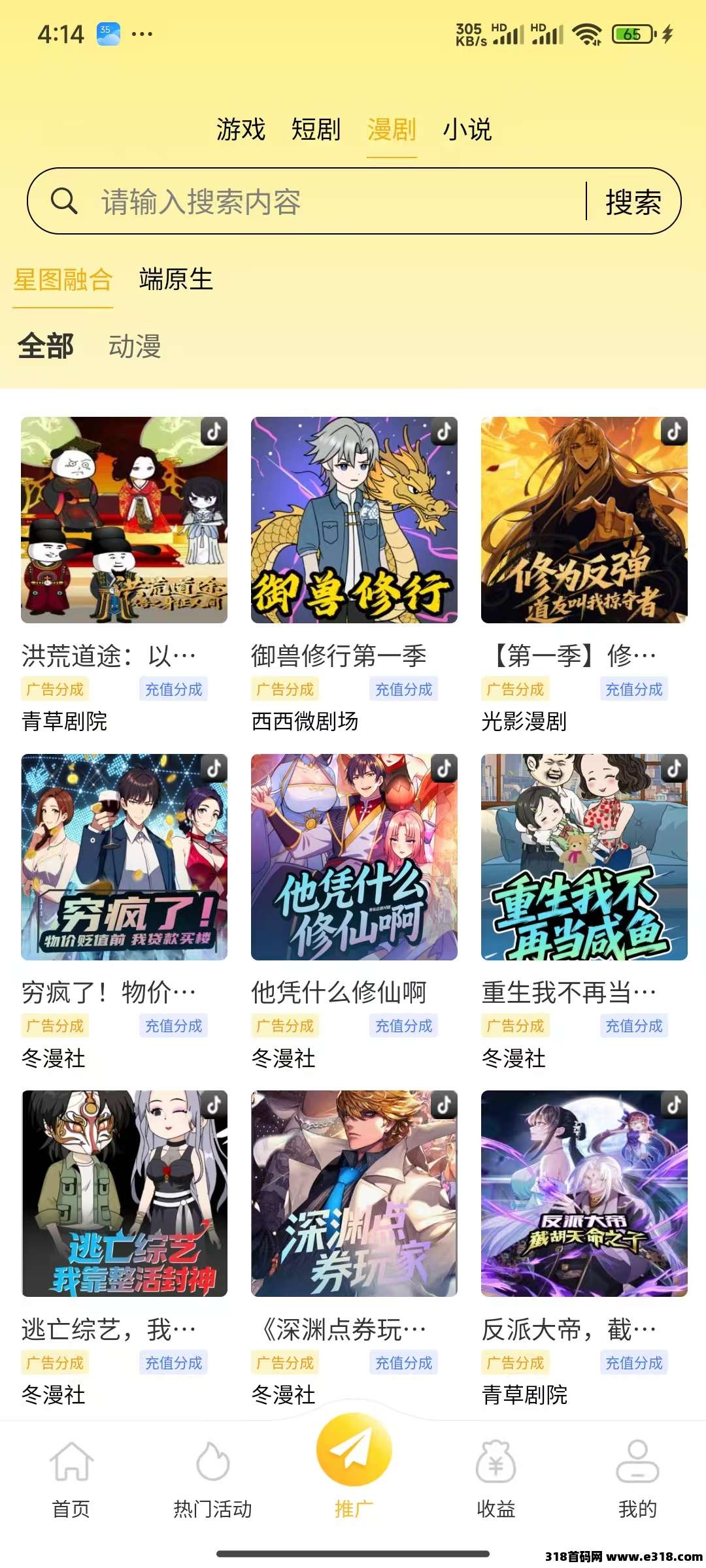
Task: Open the 我的 profile tab
Action: pyautogui.click(x=637, y=1479)
